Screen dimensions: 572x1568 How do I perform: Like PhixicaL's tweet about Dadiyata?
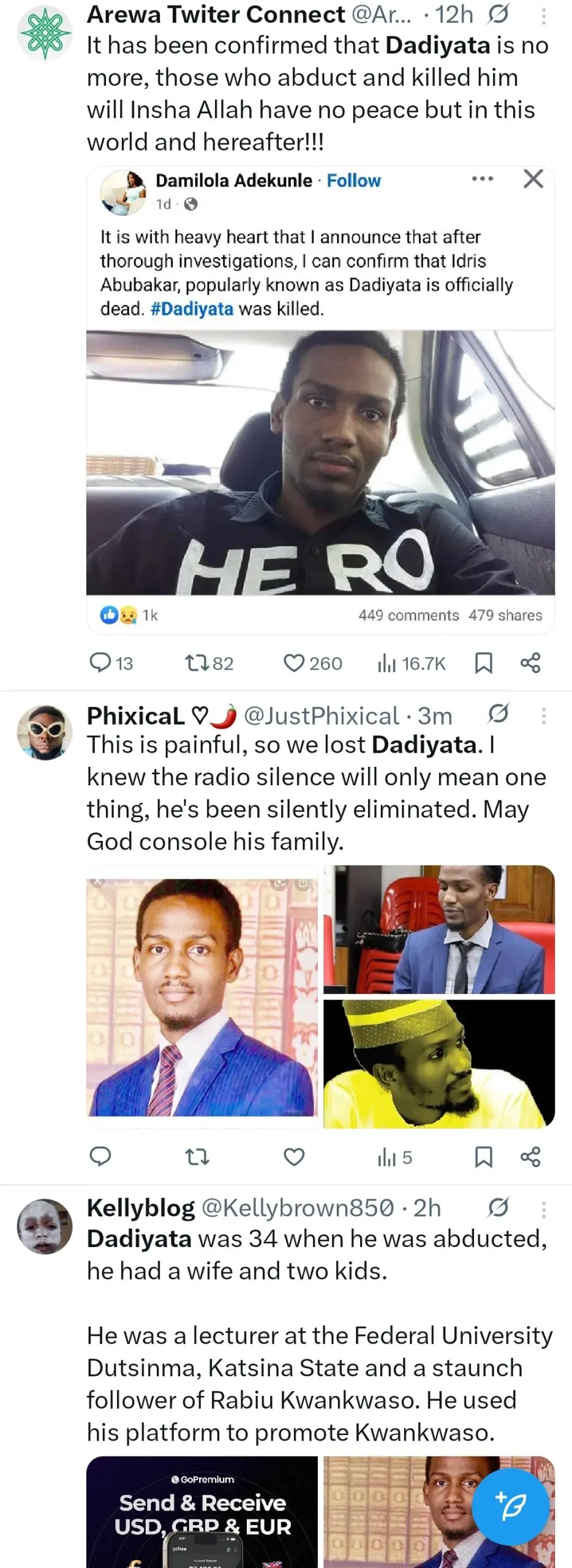click(294, 1156)
